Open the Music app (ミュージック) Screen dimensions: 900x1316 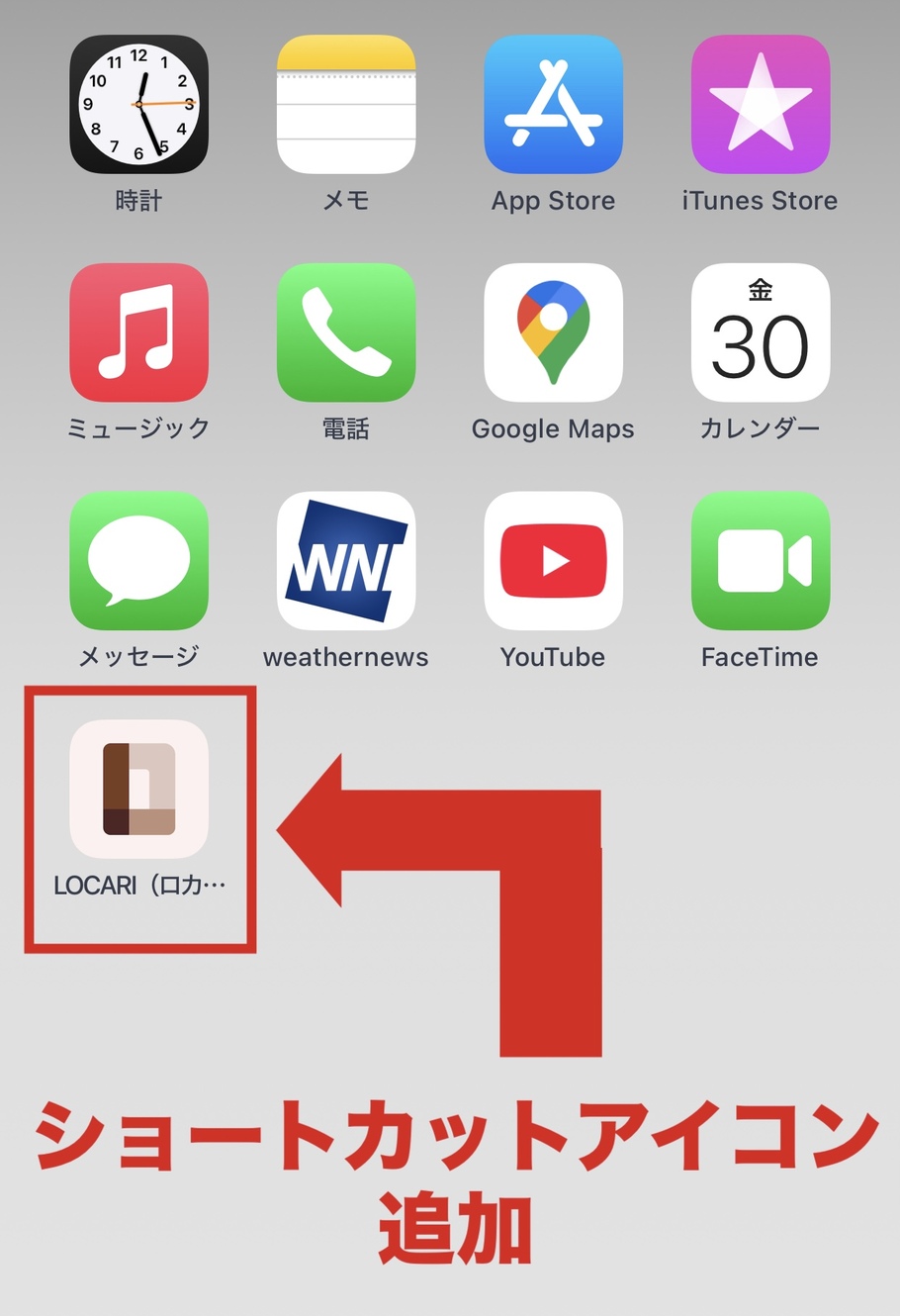coord(138,332)
